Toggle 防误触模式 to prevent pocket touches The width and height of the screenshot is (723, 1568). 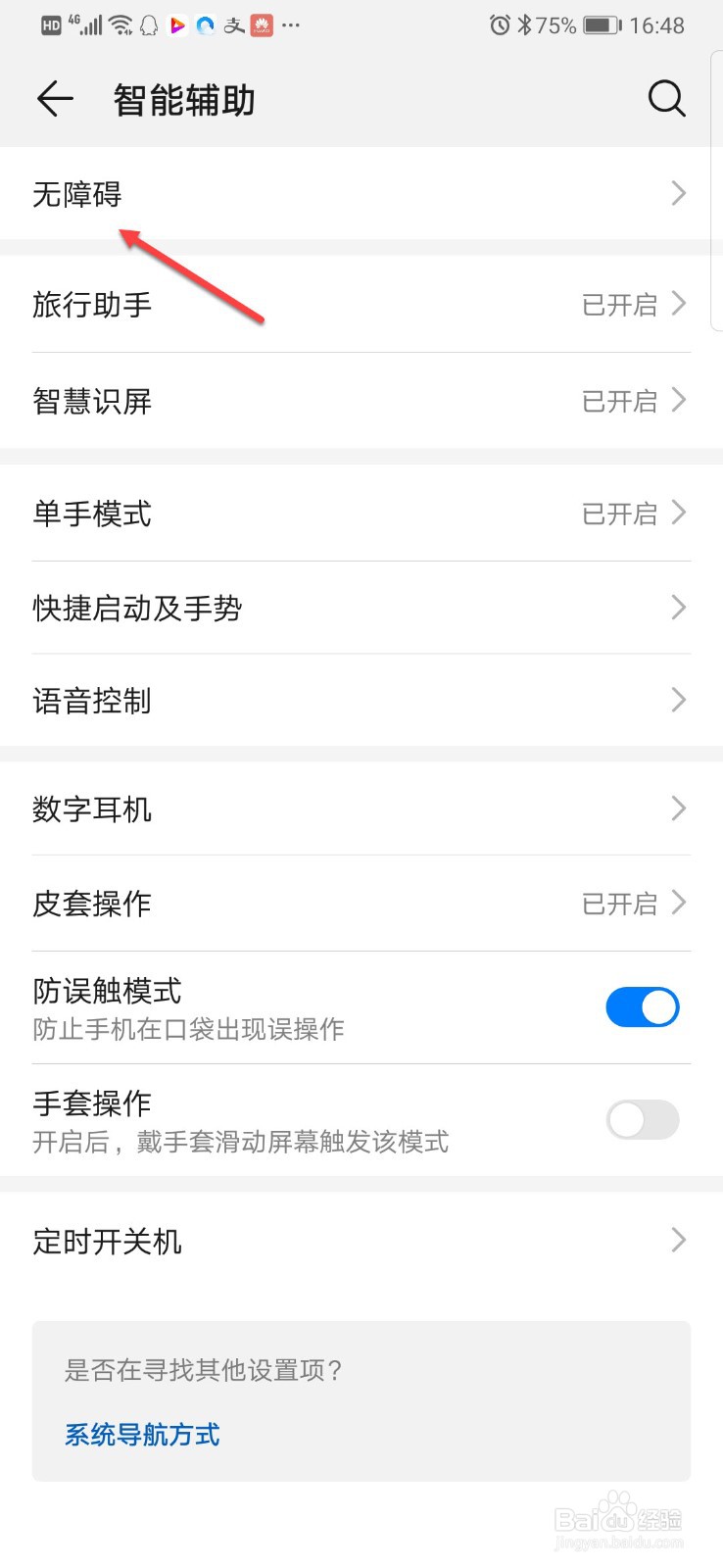tap(642, 1006)
